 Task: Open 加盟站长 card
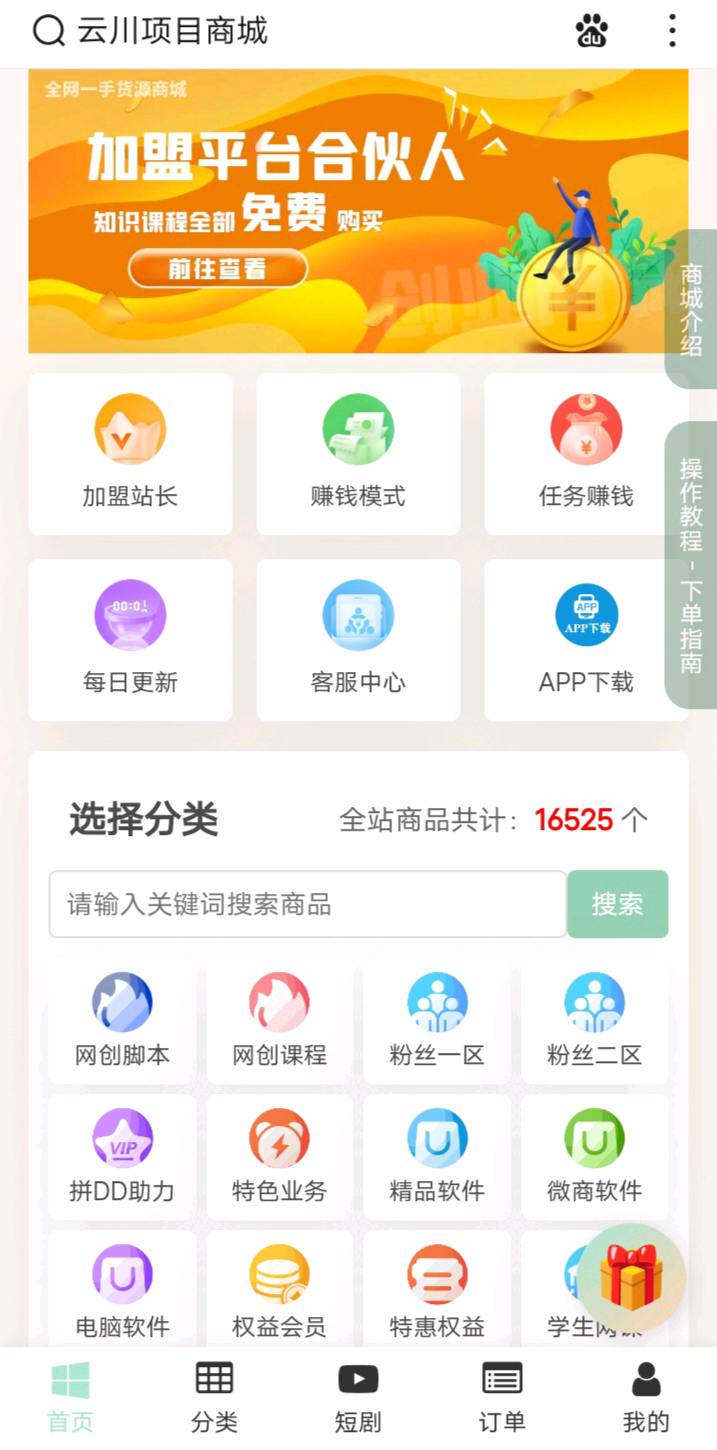[130, 453]
